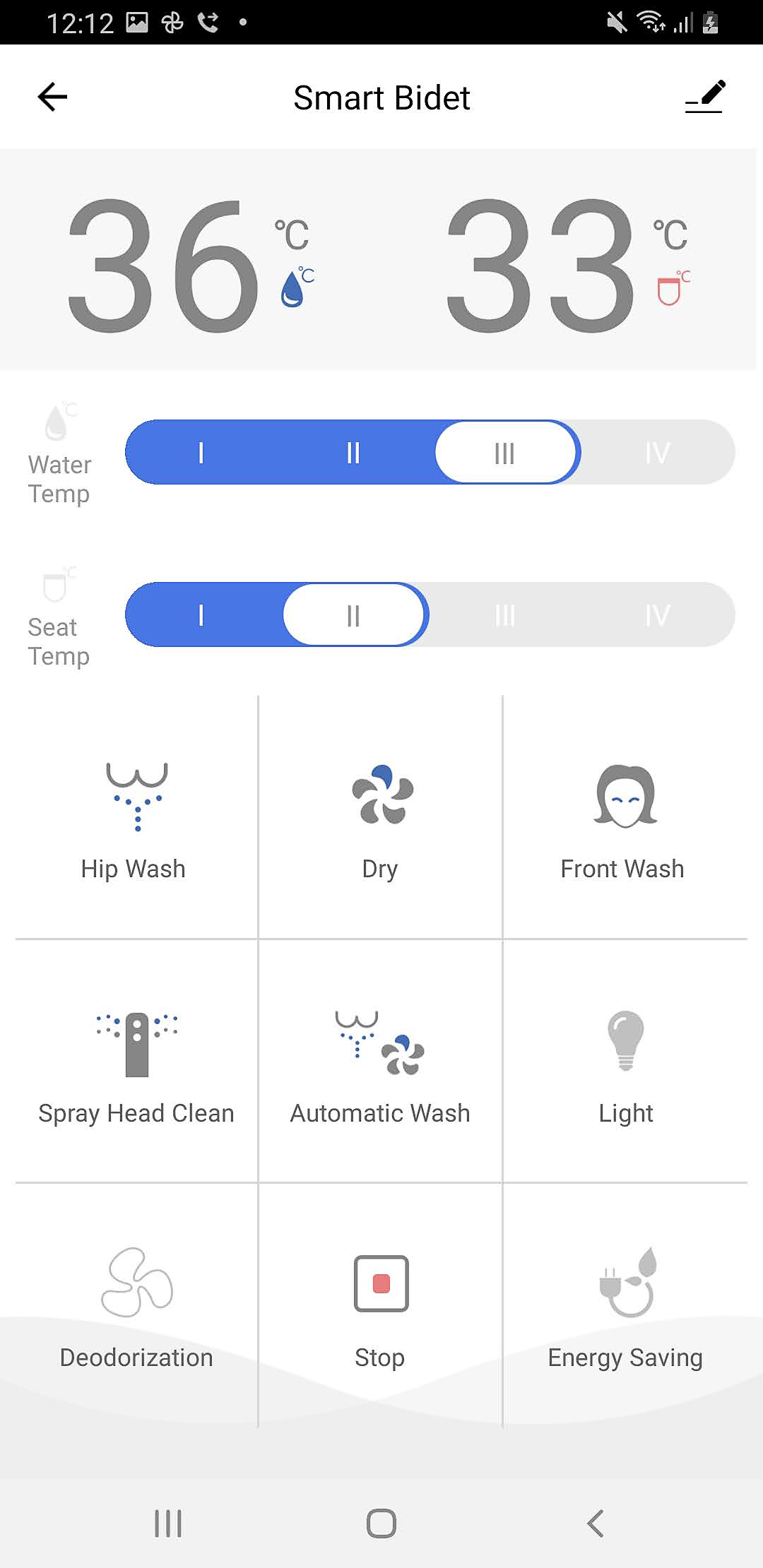Go back using the arrow at top
Screen dimensions: 763x1568
(53, 97)
